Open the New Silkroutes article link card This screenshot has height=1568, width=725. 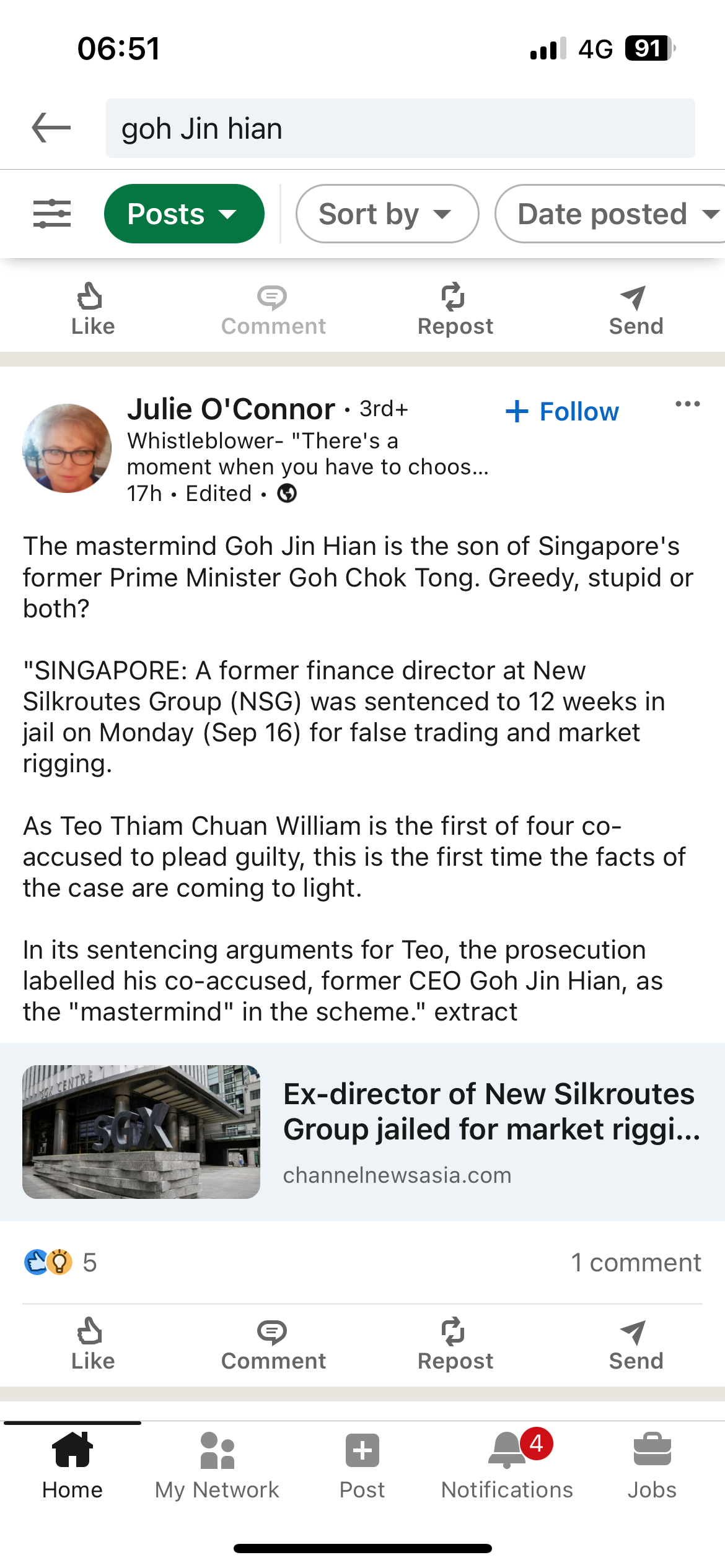(x=362, y=1132)
